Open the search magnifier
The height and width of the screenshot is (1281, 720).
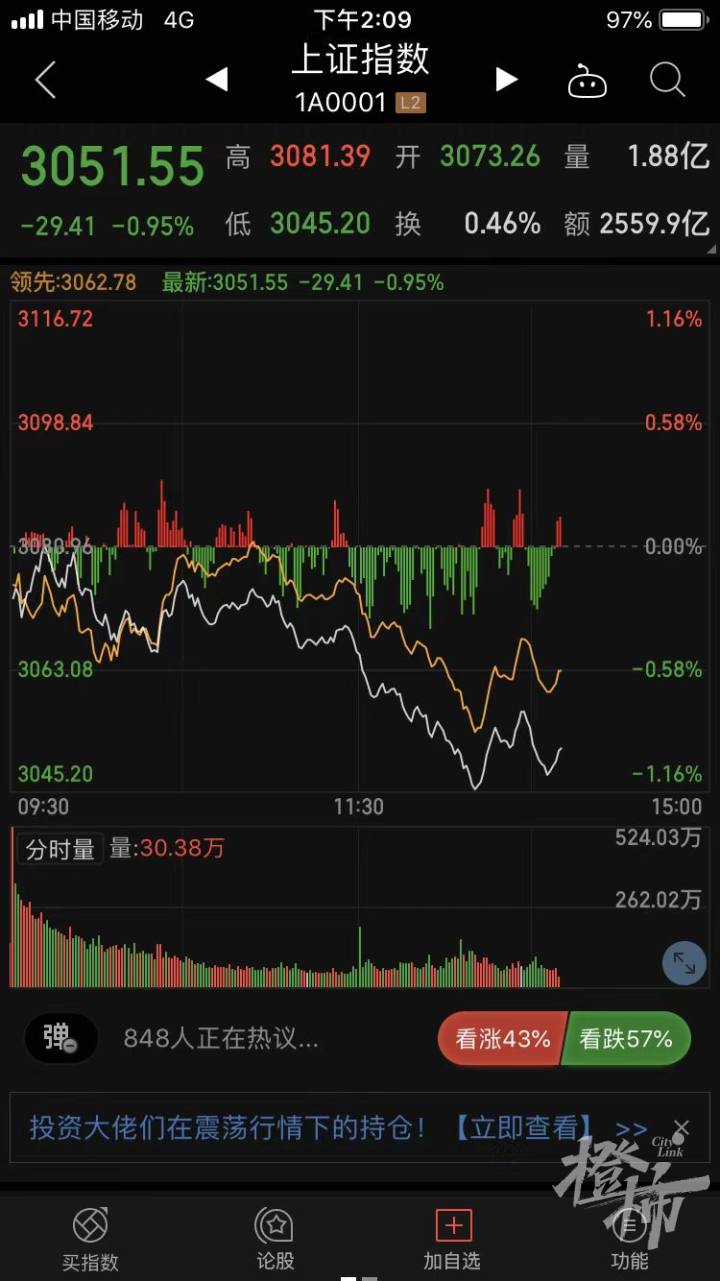point(667,80)
